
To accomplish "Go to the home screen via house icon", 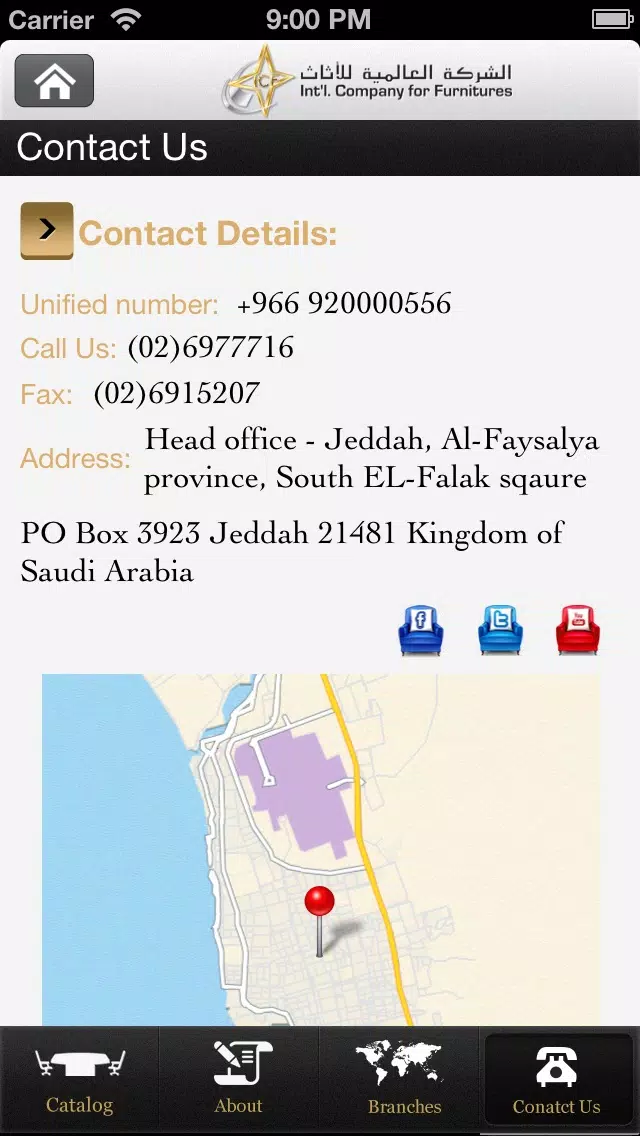I will 54,80.
